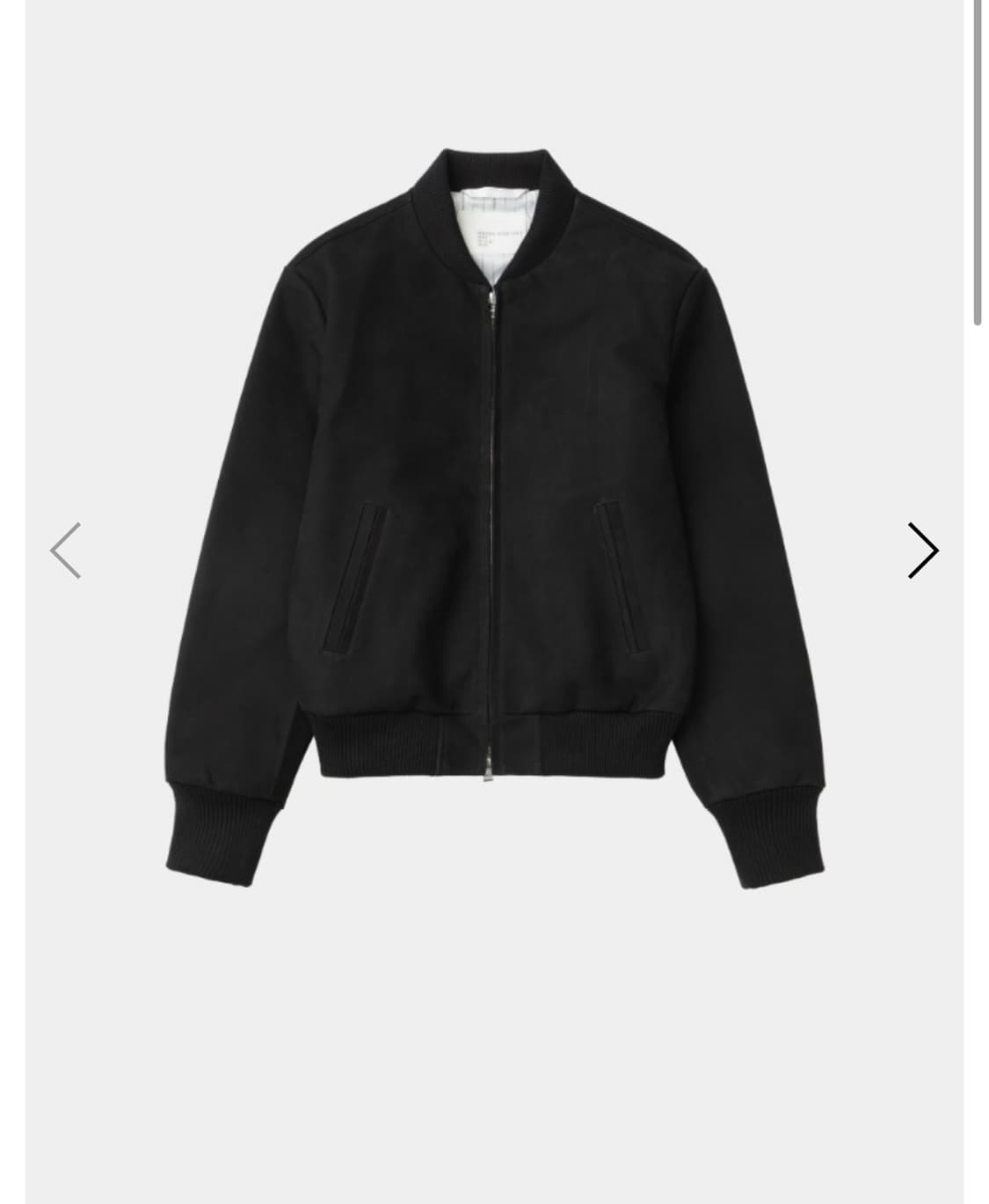The image size is (989, 1204).
Task: Click the scrollbar thumb on the right
Action: tap(978, 158)
